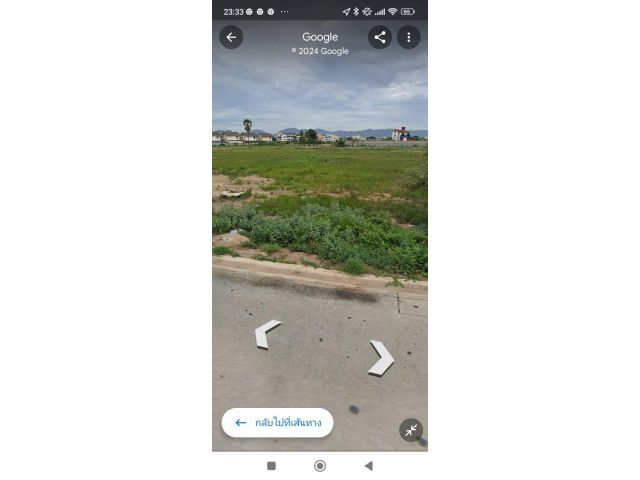This screenshot has width=640, height=480.
Task: Go to the home screen
Action: click(320, 465)
